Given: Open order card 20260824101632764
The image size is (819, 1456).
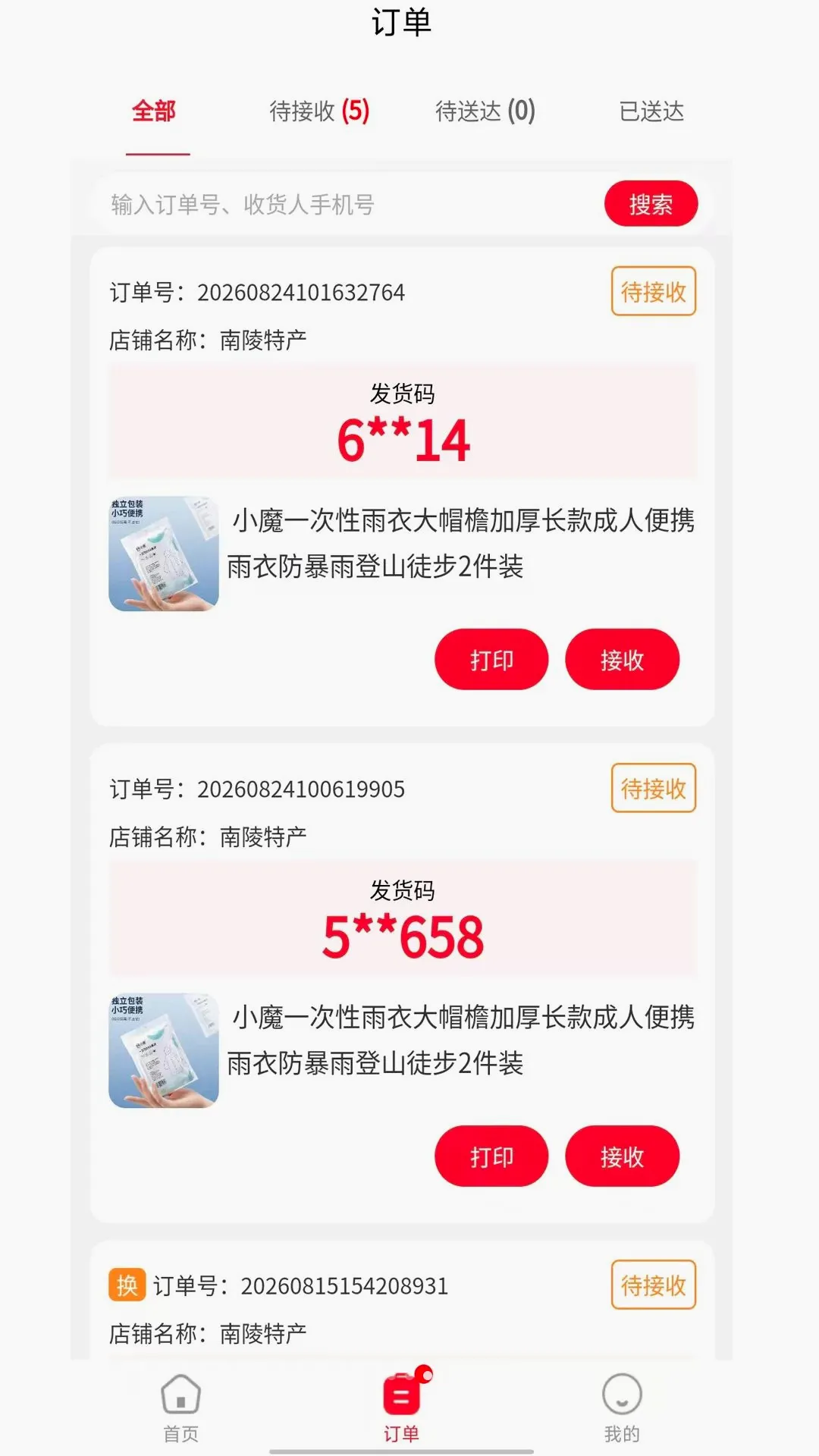Looking at the screenshot, I should [x=402, y=486].
